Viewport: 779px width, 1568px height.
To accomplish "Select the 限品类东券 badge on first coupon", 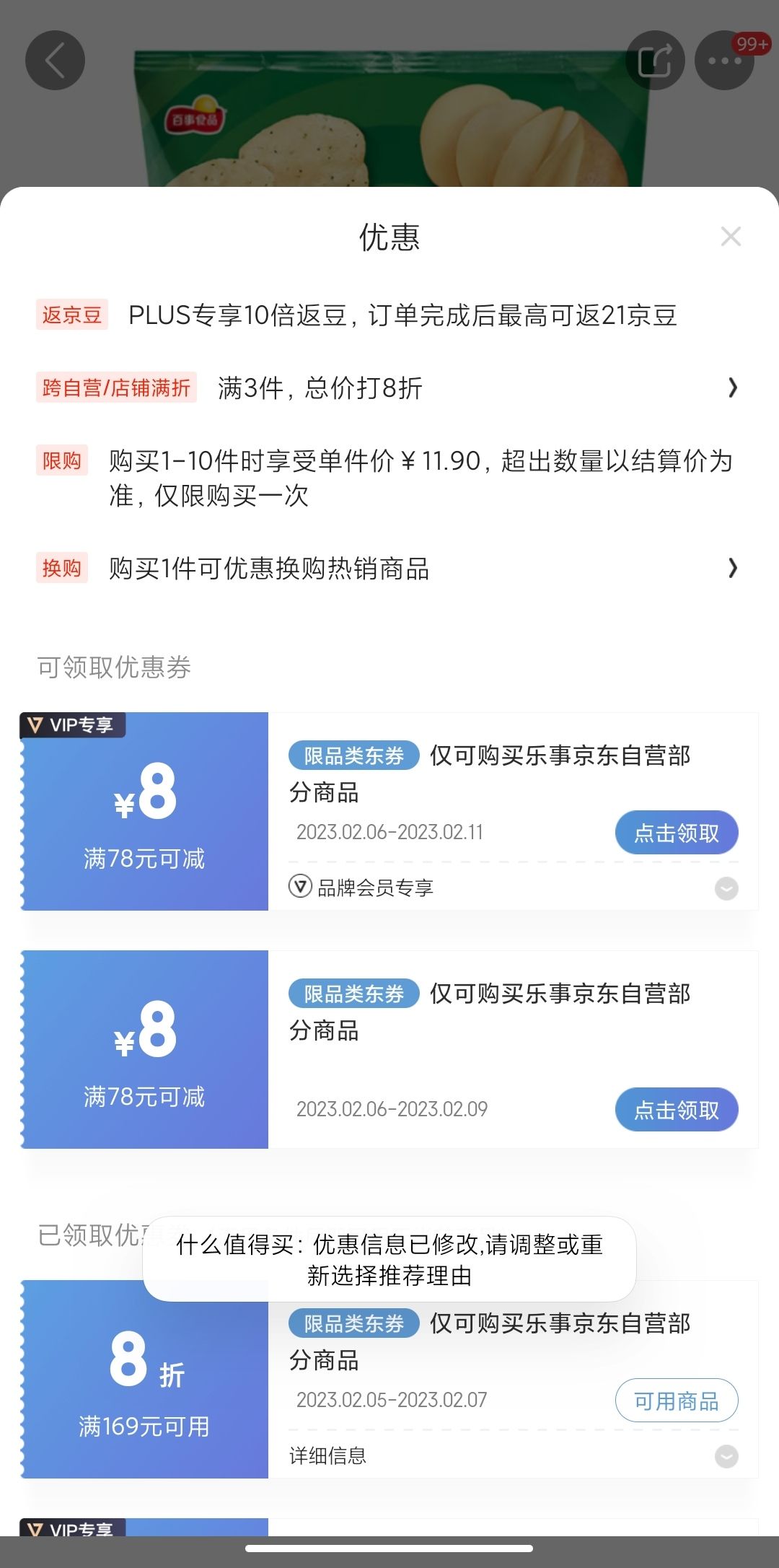I will coord(353,755).
